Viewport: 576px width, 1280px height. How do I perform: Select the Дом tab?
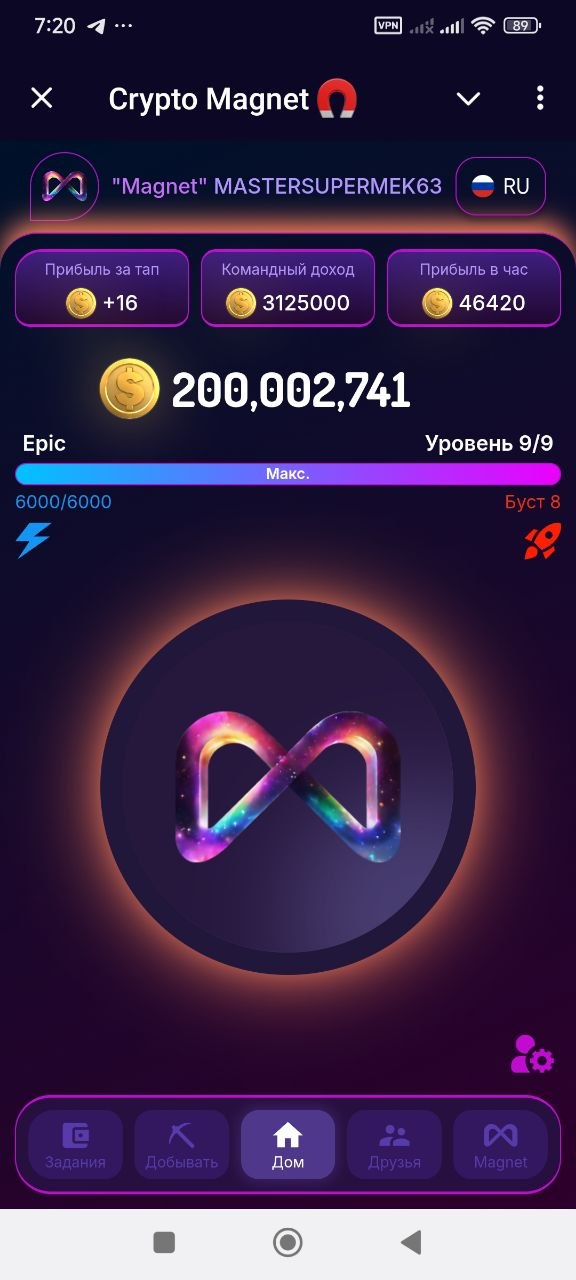point(288,1145)
